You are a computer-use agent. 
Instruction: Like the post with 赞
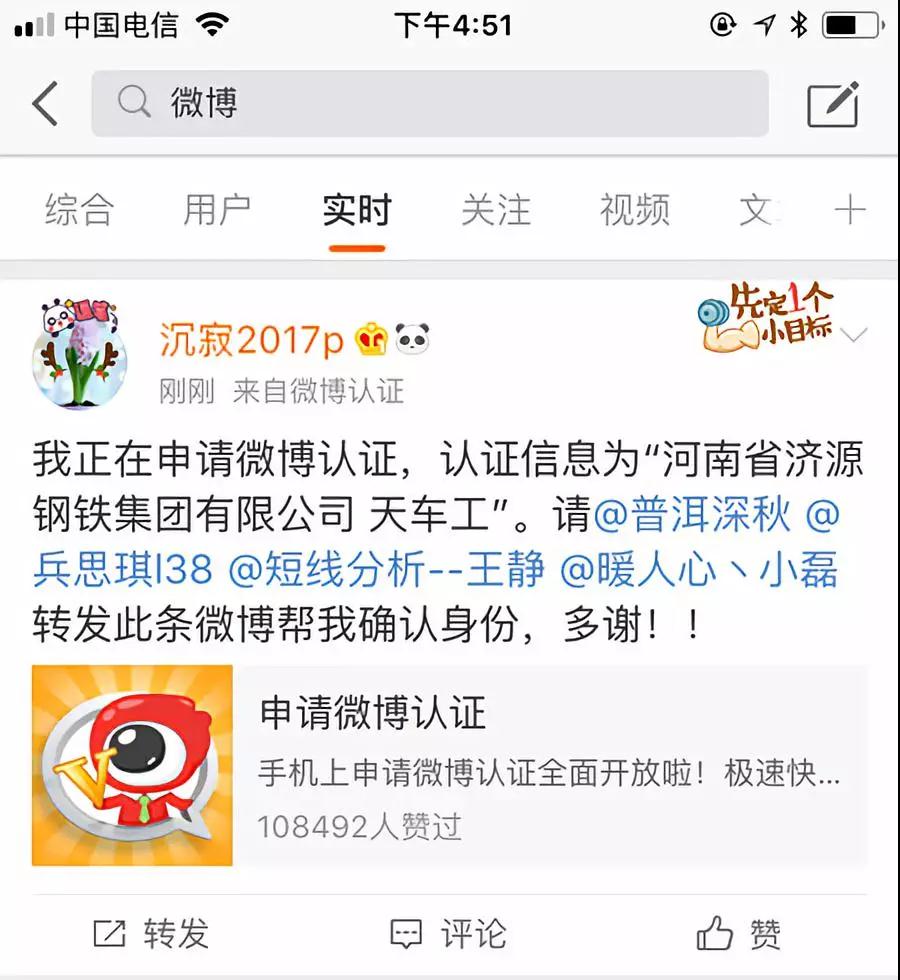740,934
